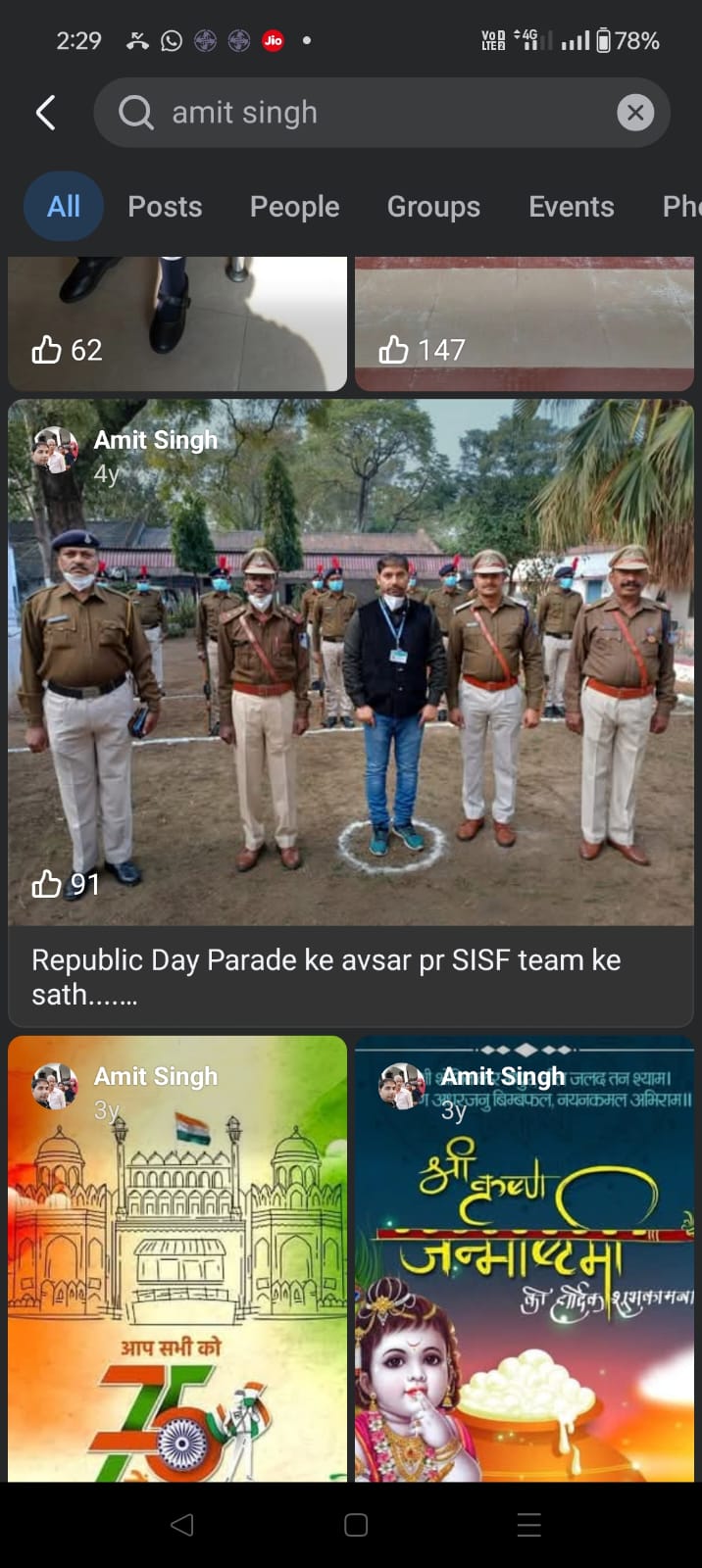Open the Republic Day Parade SISF team post
This screenshot has width=702, height=1568.
[351, 686]
